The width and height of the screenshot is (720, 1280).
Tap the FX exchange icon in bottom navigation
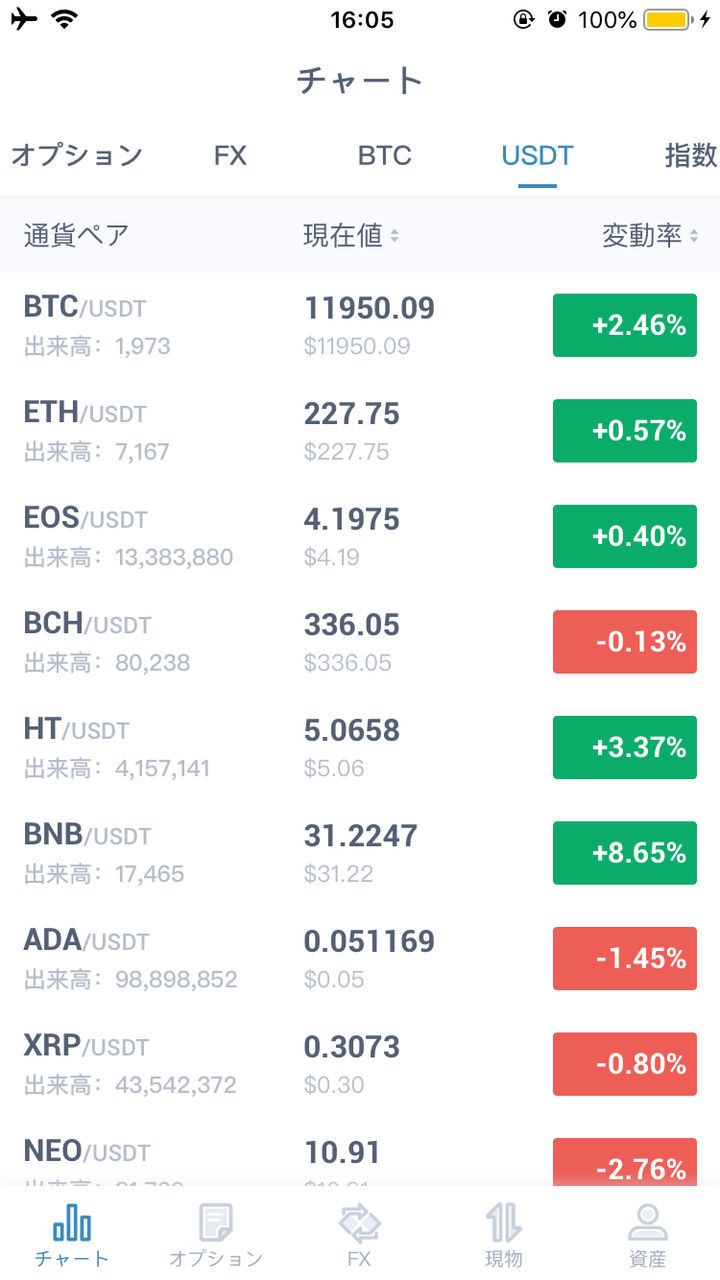[360, 1232]
